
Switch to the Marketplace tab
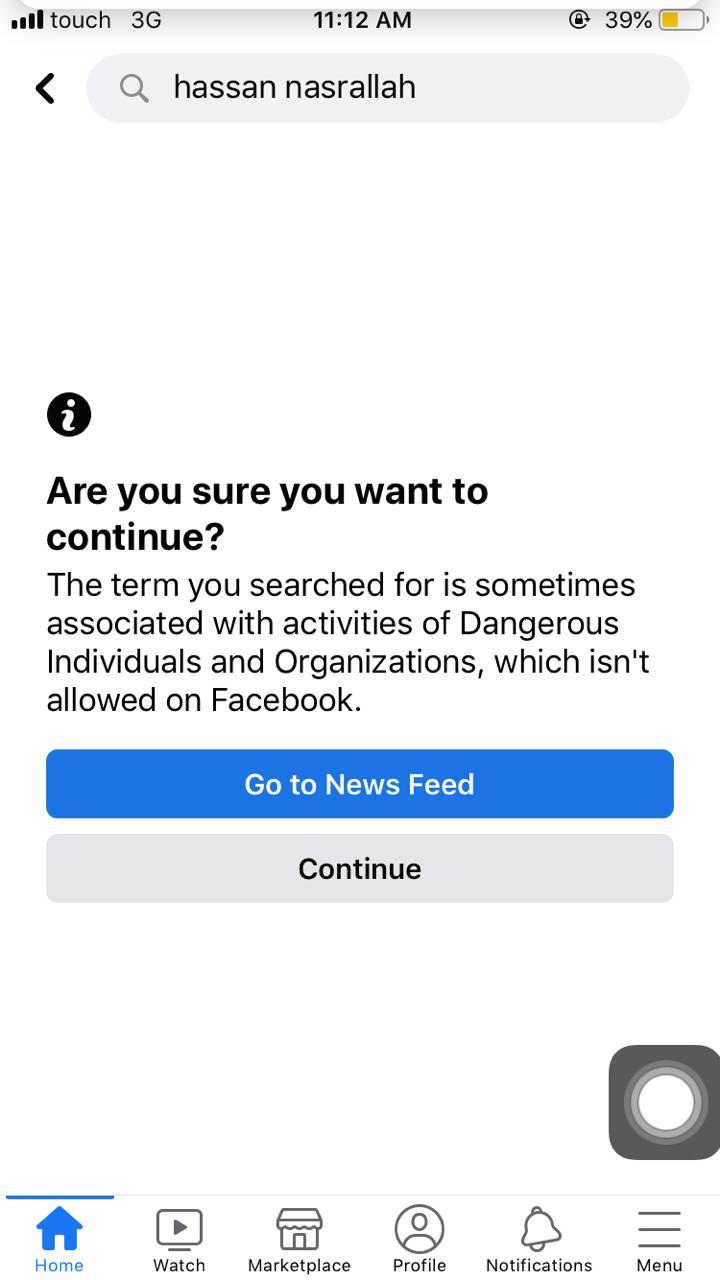(299, 1238)
